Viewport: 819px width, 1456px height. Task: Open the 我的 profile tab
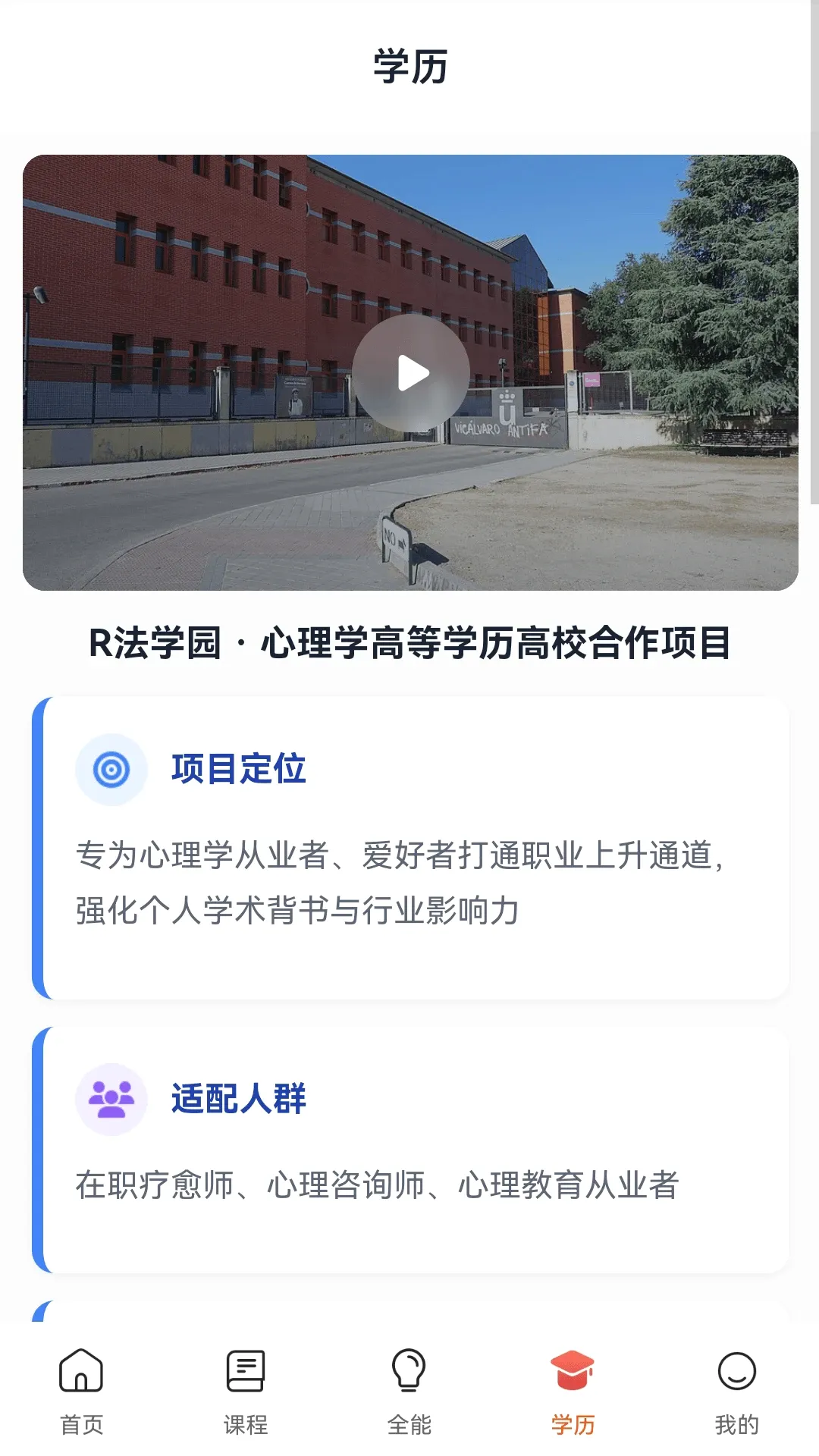737,1392
